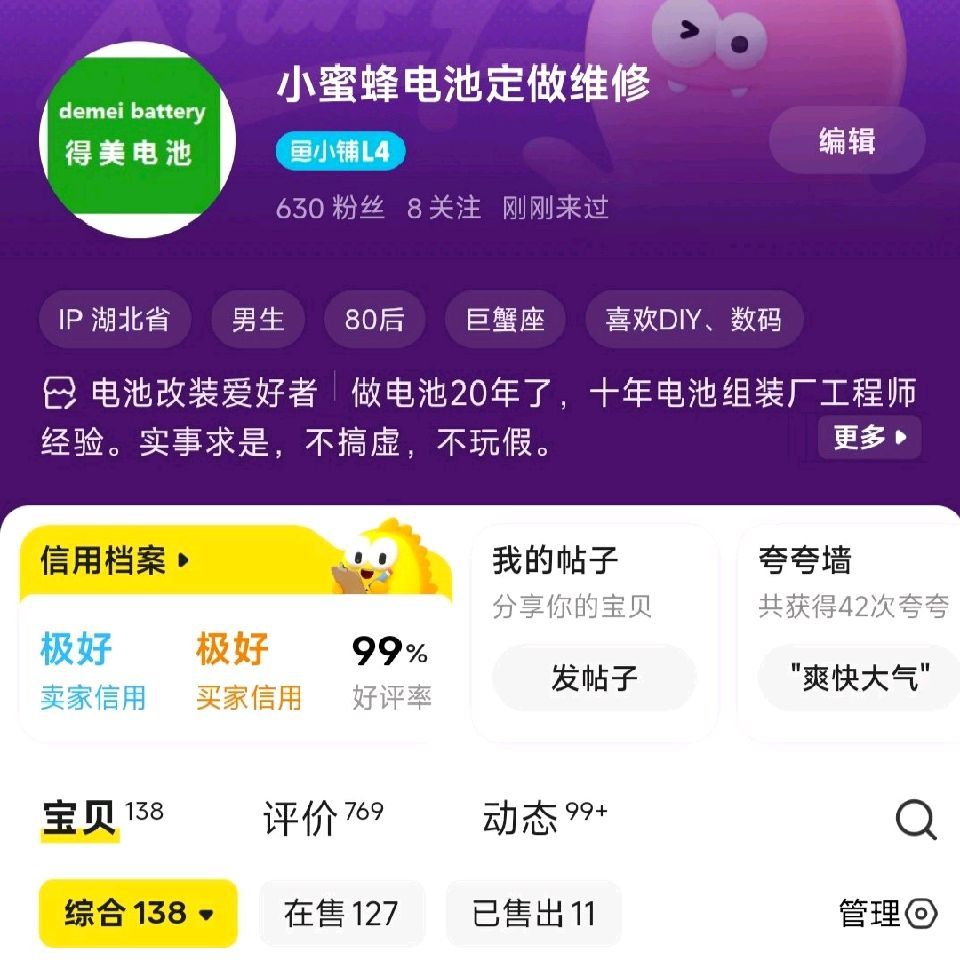The width and height of the screenshot is (960, 960).
Task: Tap the "爽快大气" praise chip
Action: pos(860,678)
